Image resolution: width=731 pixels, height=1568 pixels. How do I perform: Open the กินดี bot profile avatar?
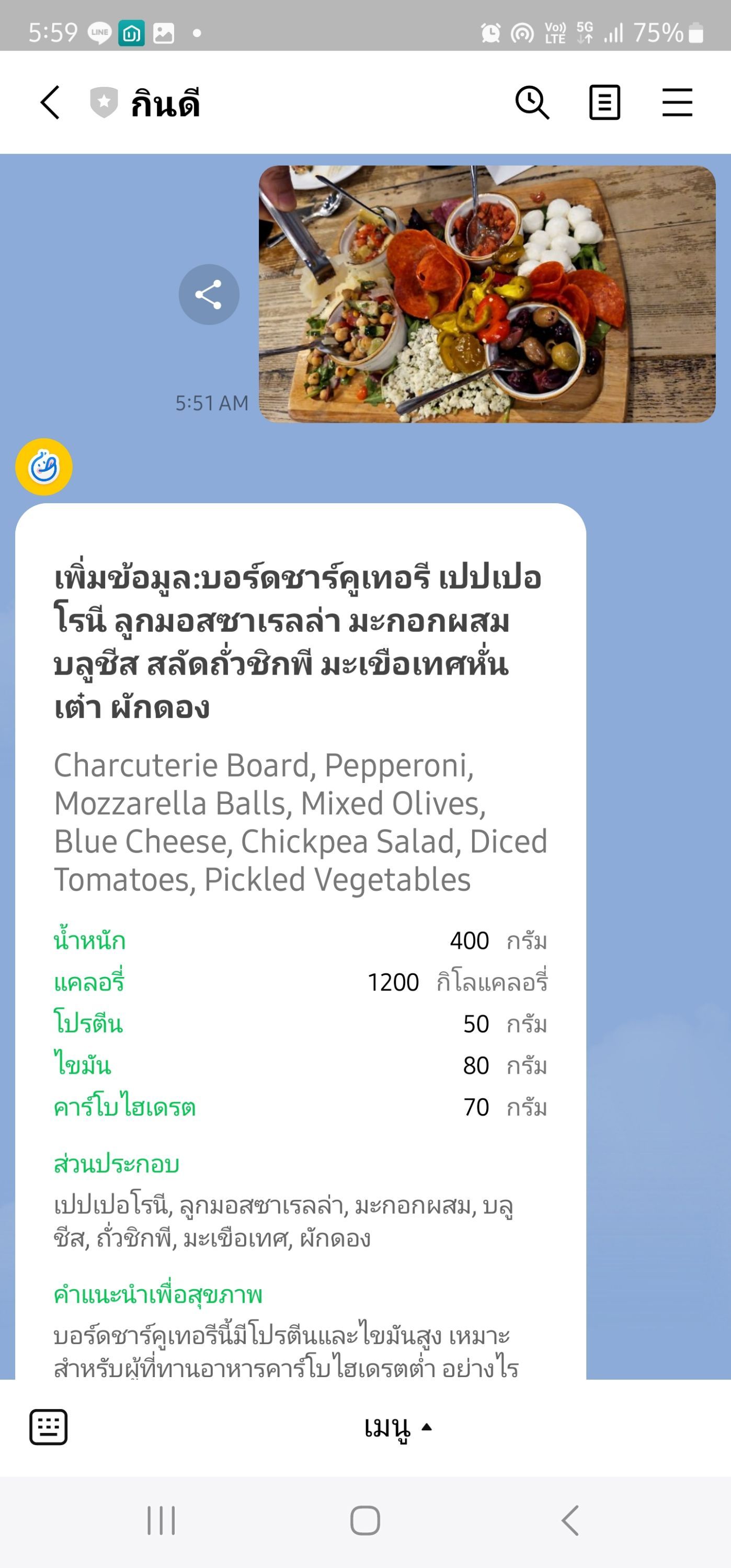pos(44,467)
